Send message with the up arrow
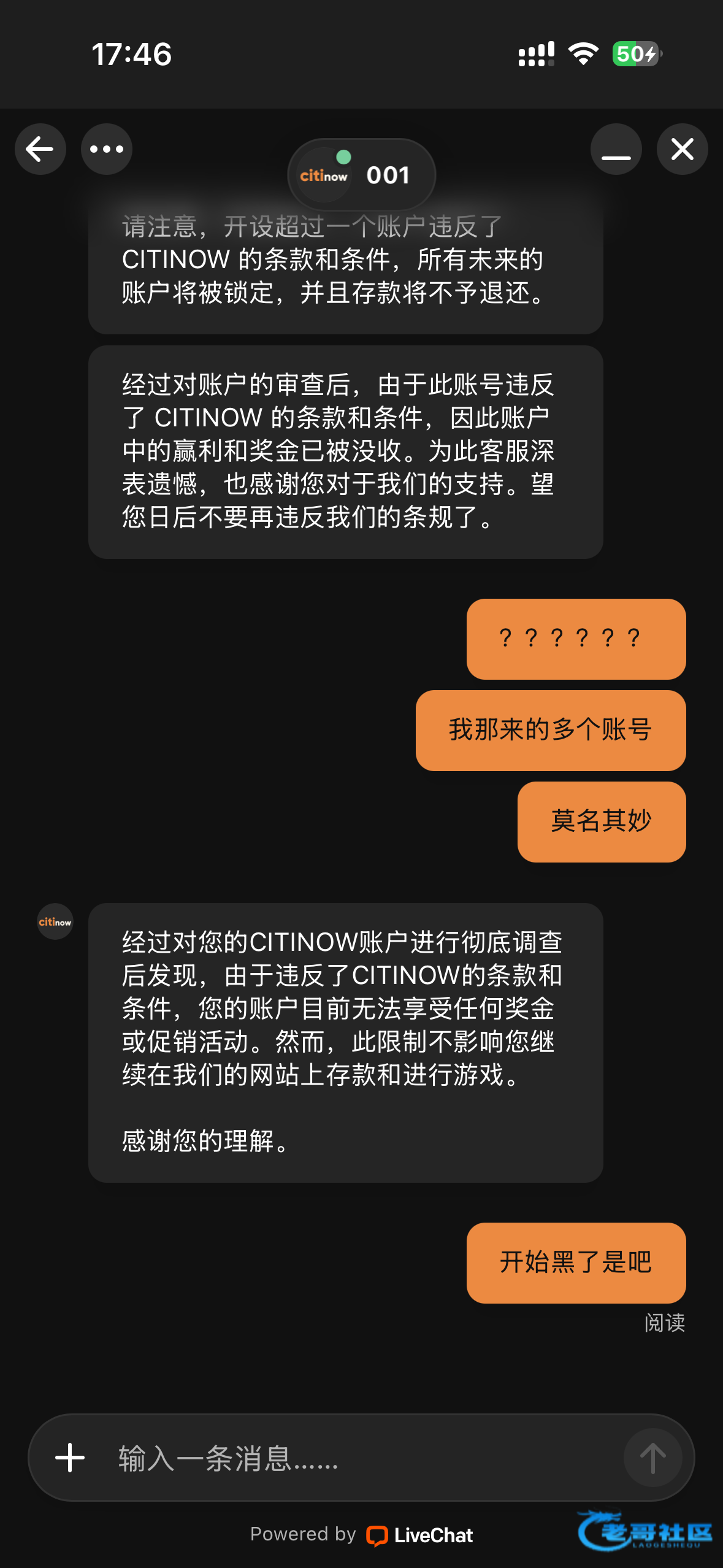The height and width of the screenshot is (1568, 723). pyautogui.click(x=652, y=1458)
